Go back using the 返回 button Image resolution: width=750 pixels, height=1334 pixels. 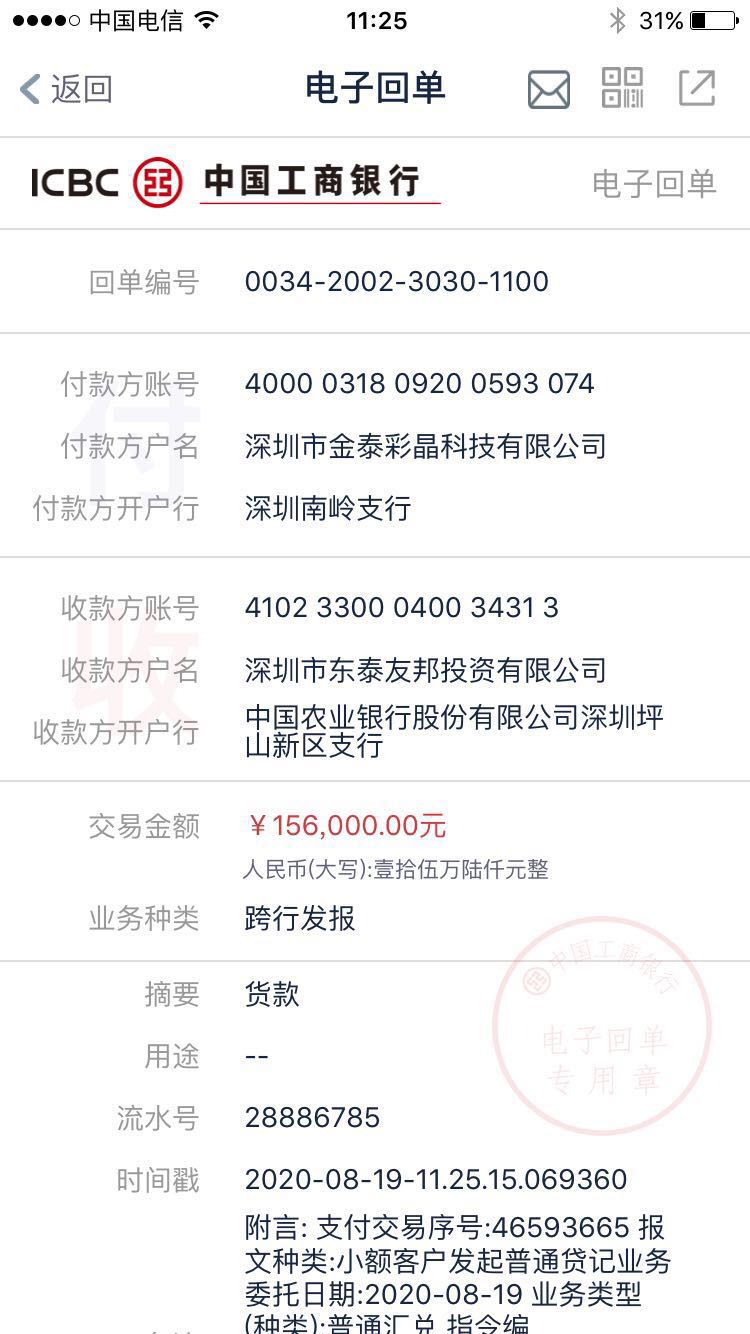click(x=66, y=89)
